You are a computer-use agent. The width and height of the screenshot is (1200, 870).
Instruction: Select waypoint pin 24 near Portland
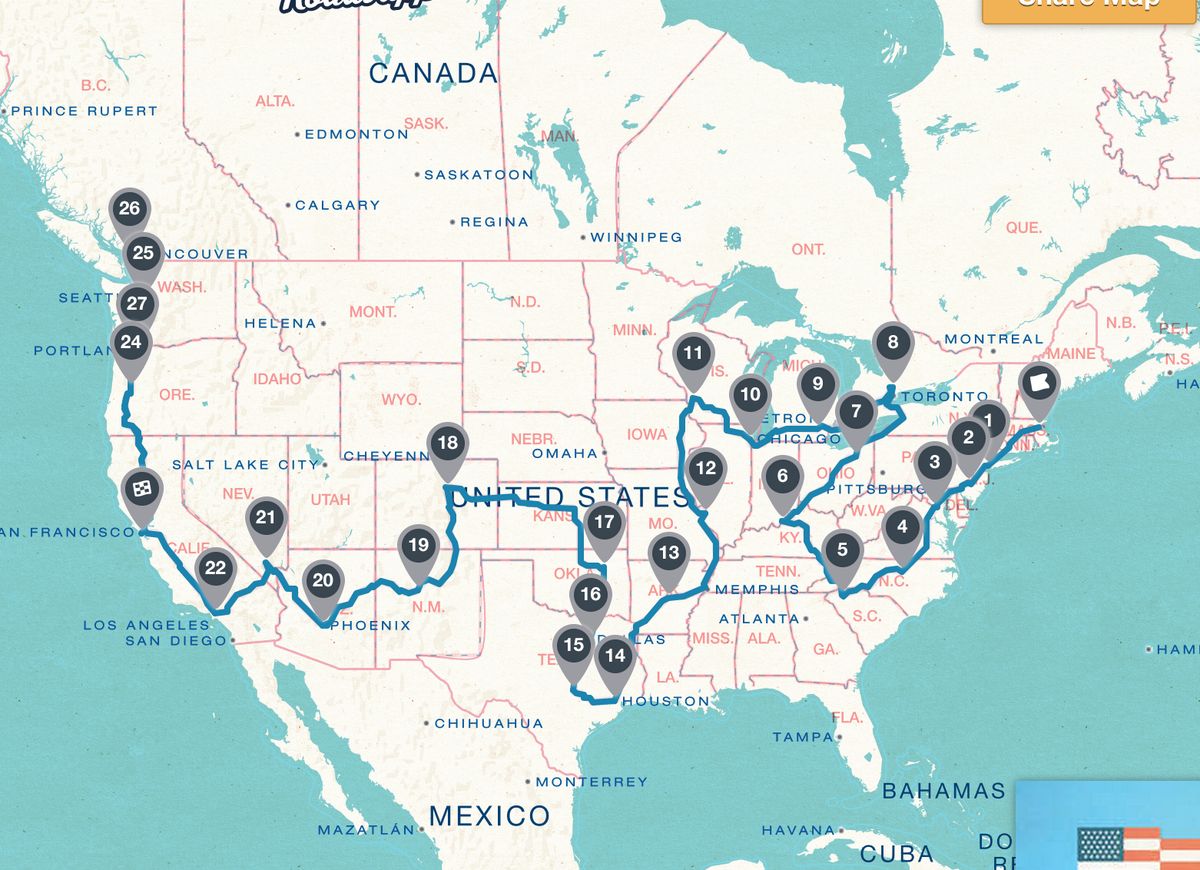click(130, 343)
